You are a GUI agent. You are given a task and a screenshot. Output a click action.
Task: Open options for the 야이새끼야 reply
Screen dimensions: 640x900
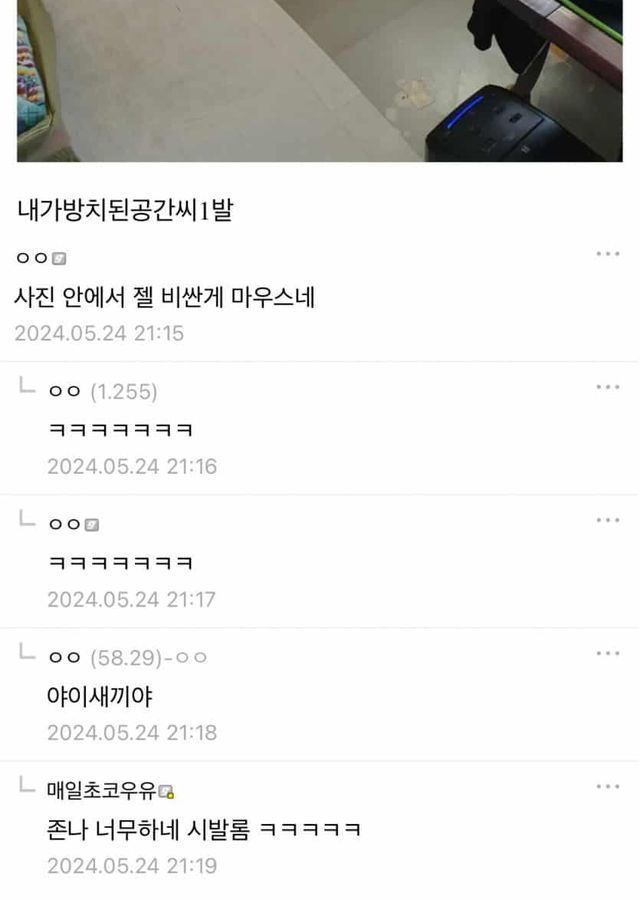click(x=608, y=653)
